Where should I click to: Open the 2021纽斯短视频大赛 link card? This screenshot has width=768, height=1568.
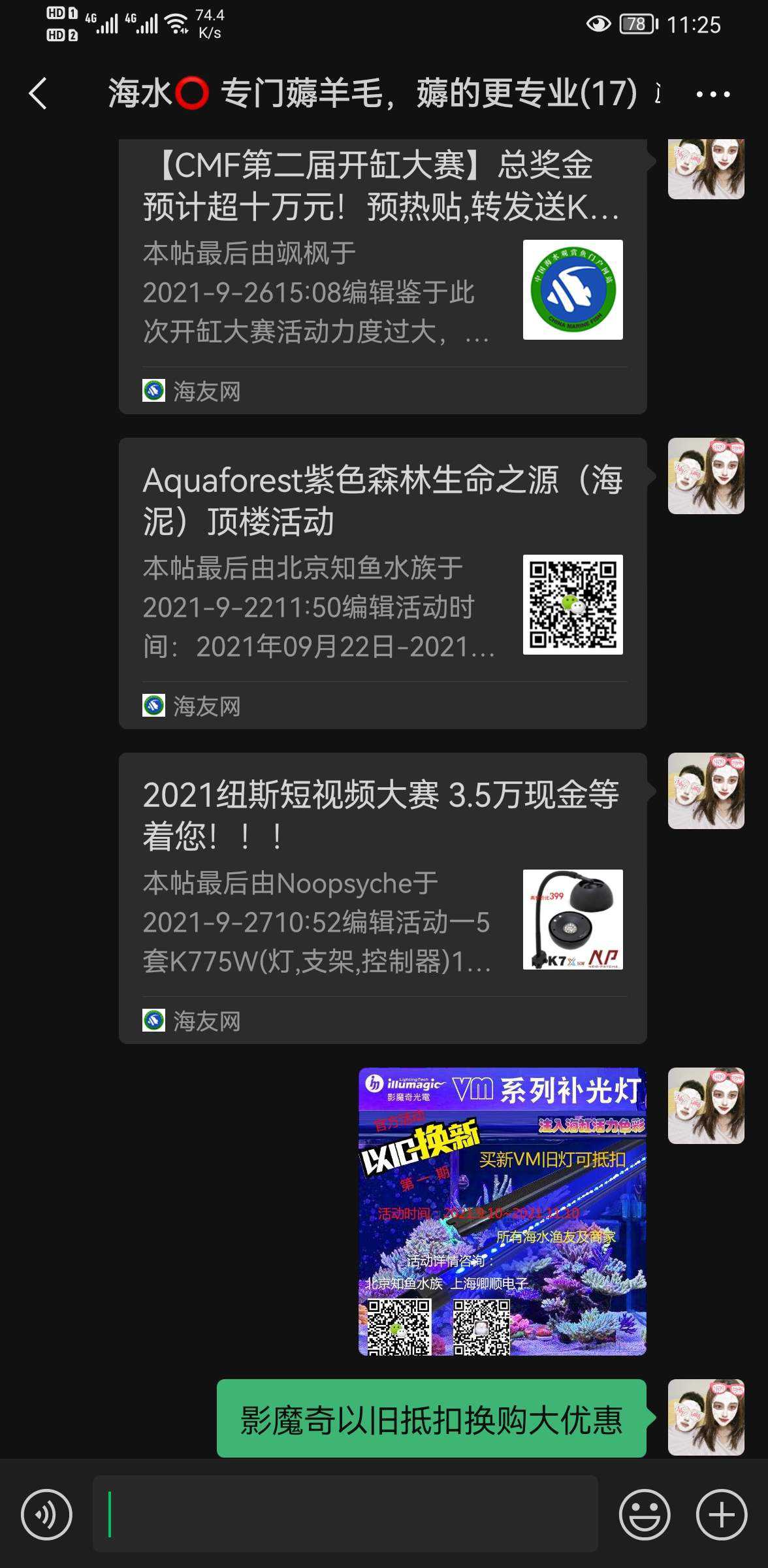pyautogui.click(x=382, y=898)
